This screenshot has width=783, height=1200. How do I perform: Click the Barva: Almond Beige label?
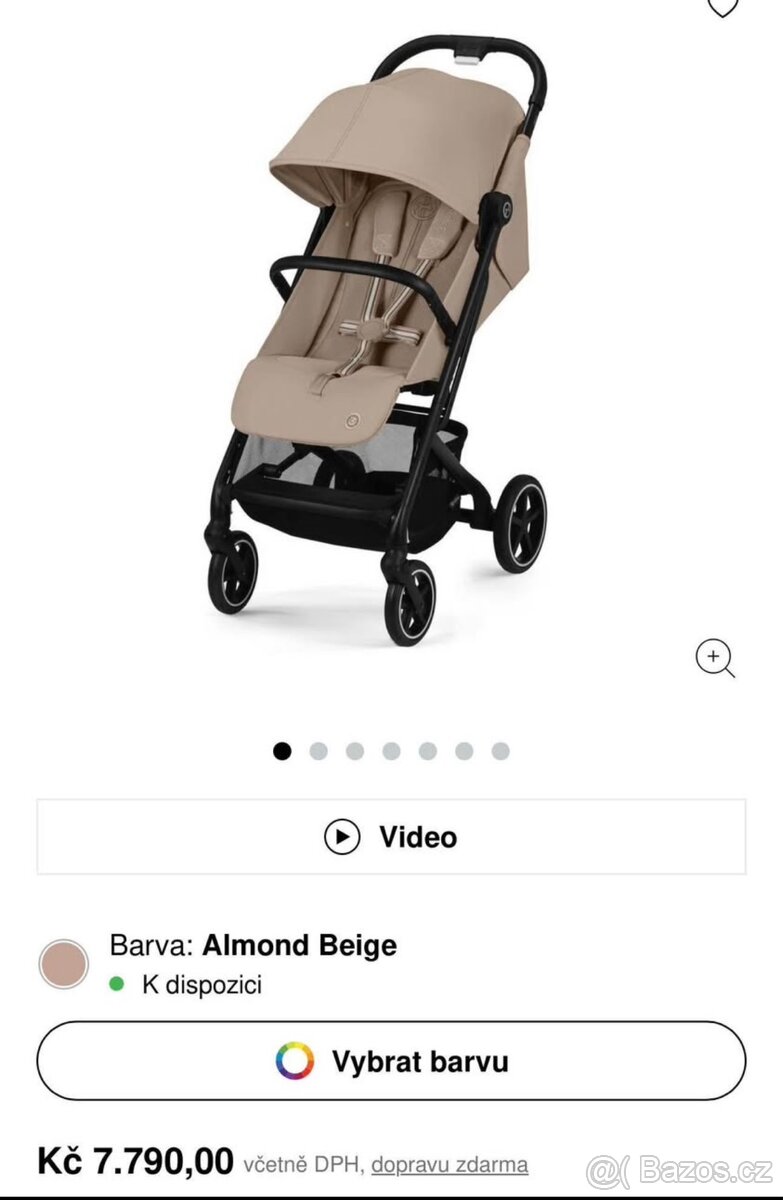point(250,945)
